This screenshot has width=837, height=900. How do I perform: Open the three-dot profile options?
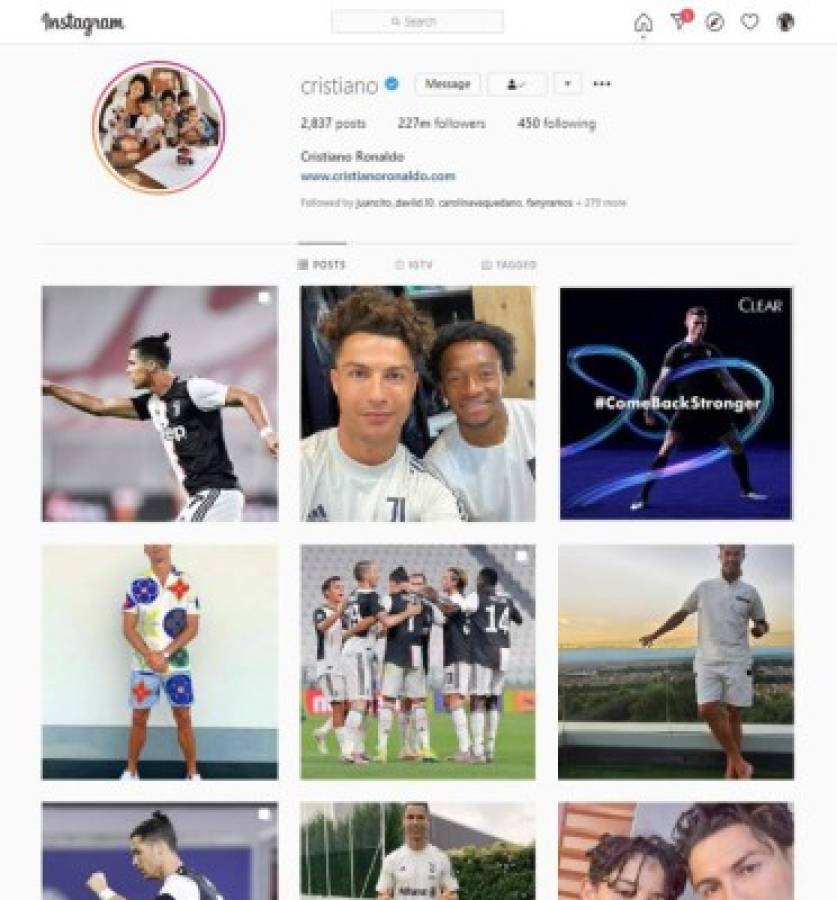point(601,85)
